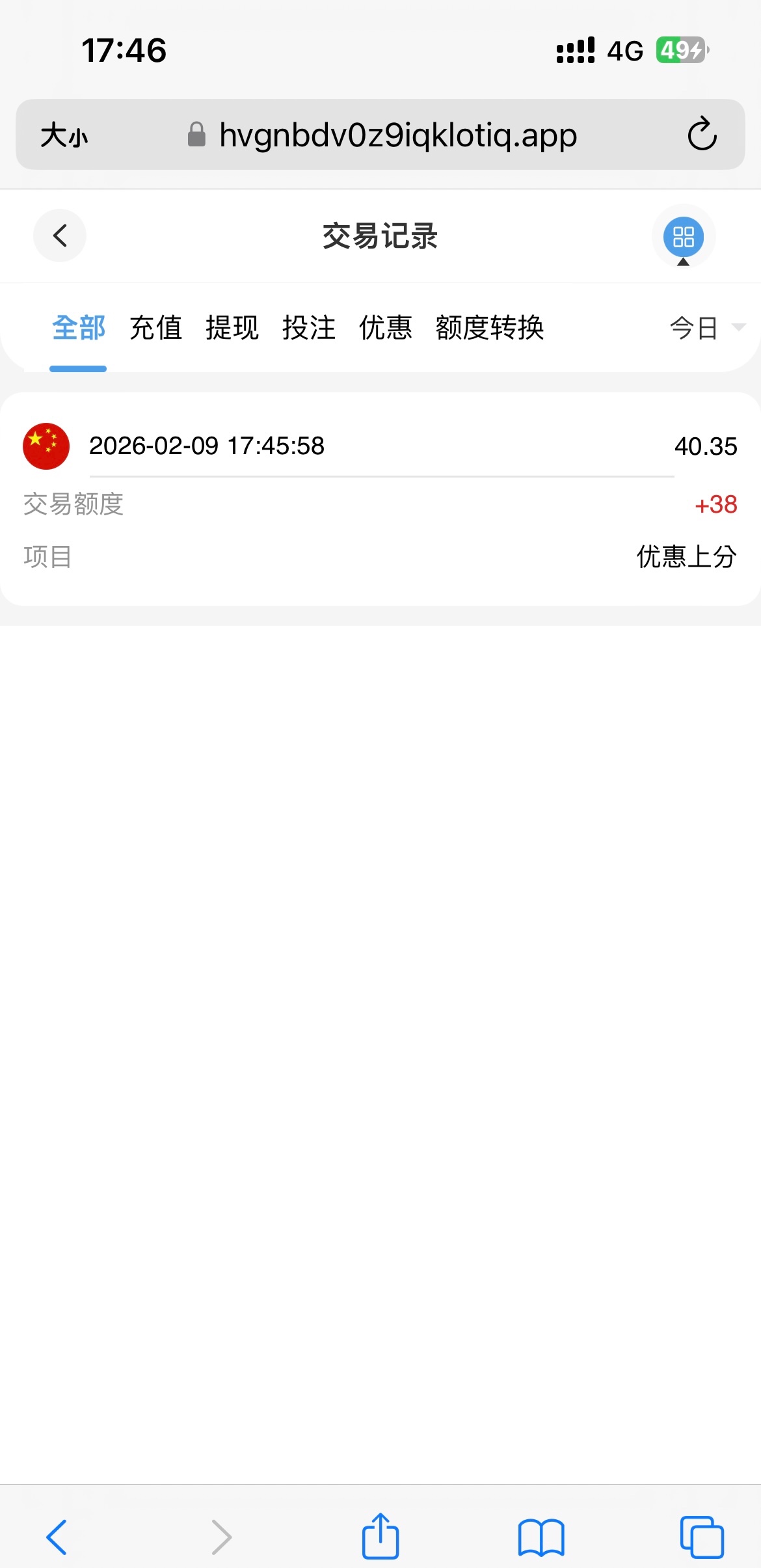The width and height of the screenshot is (761, 1568).
Task: Switch to the 全部 tab
Action: pyautogui.click(x=79, y=328)
